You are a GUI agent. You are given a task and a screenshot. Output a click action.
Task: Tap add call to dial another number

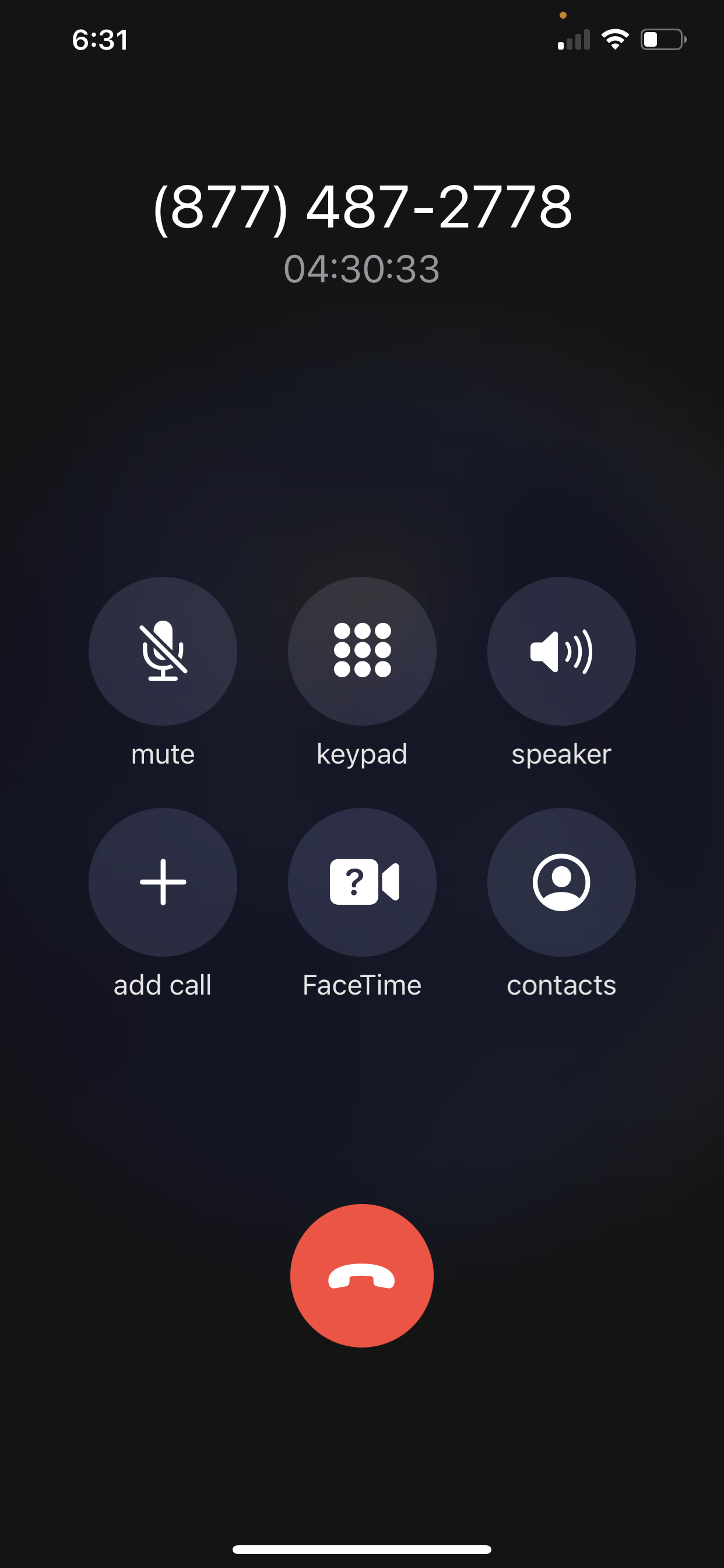tap(163, 881)
